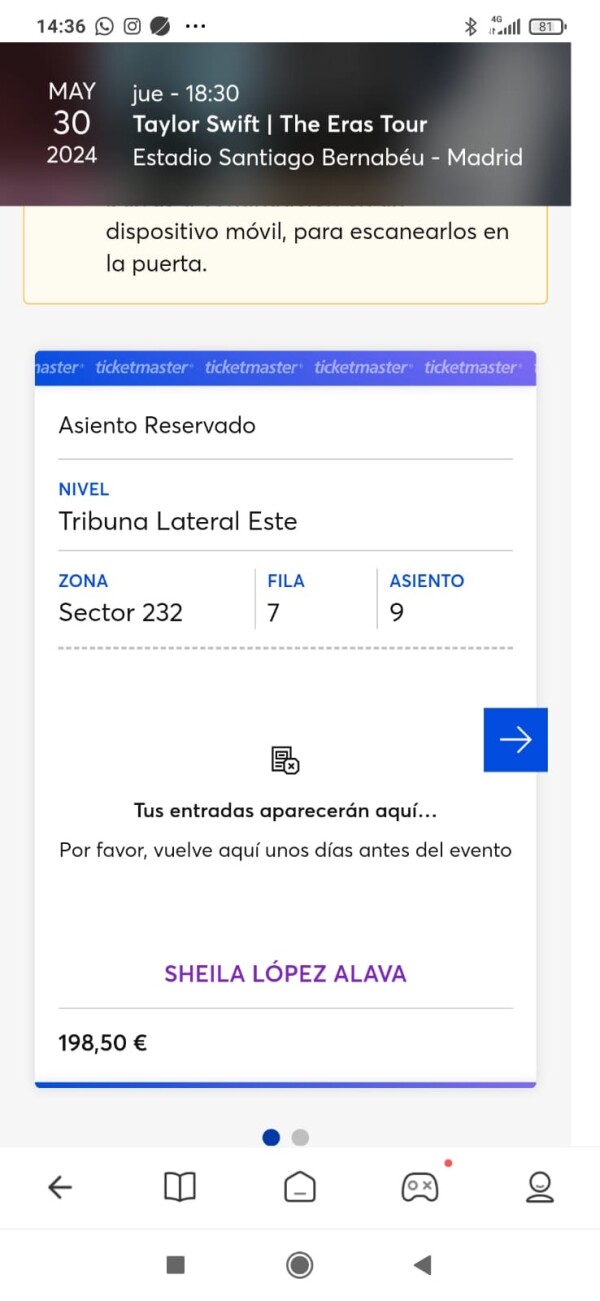
Task: Open recent apps with the square button
Action: coord(176,1265)
